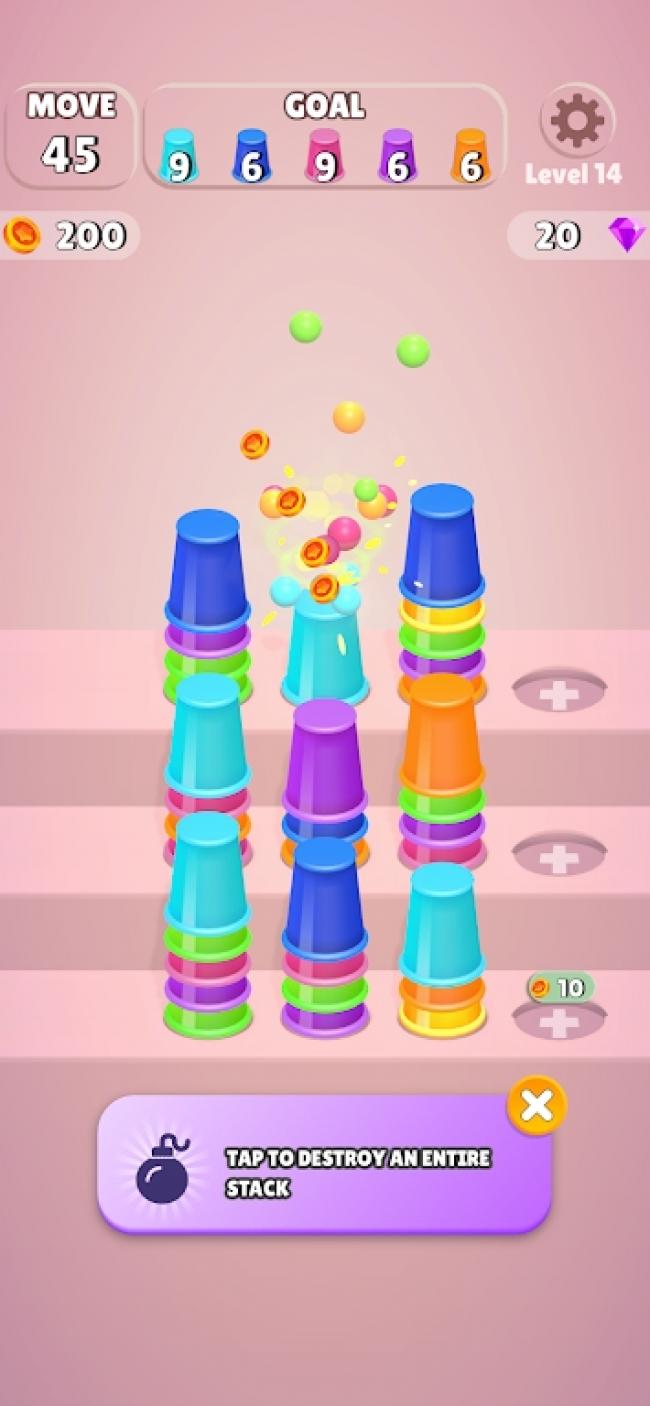Viewport: 650px width, 1406px height.
Task: Tap the top-row plus slot
Action: [x=559, y=691]
